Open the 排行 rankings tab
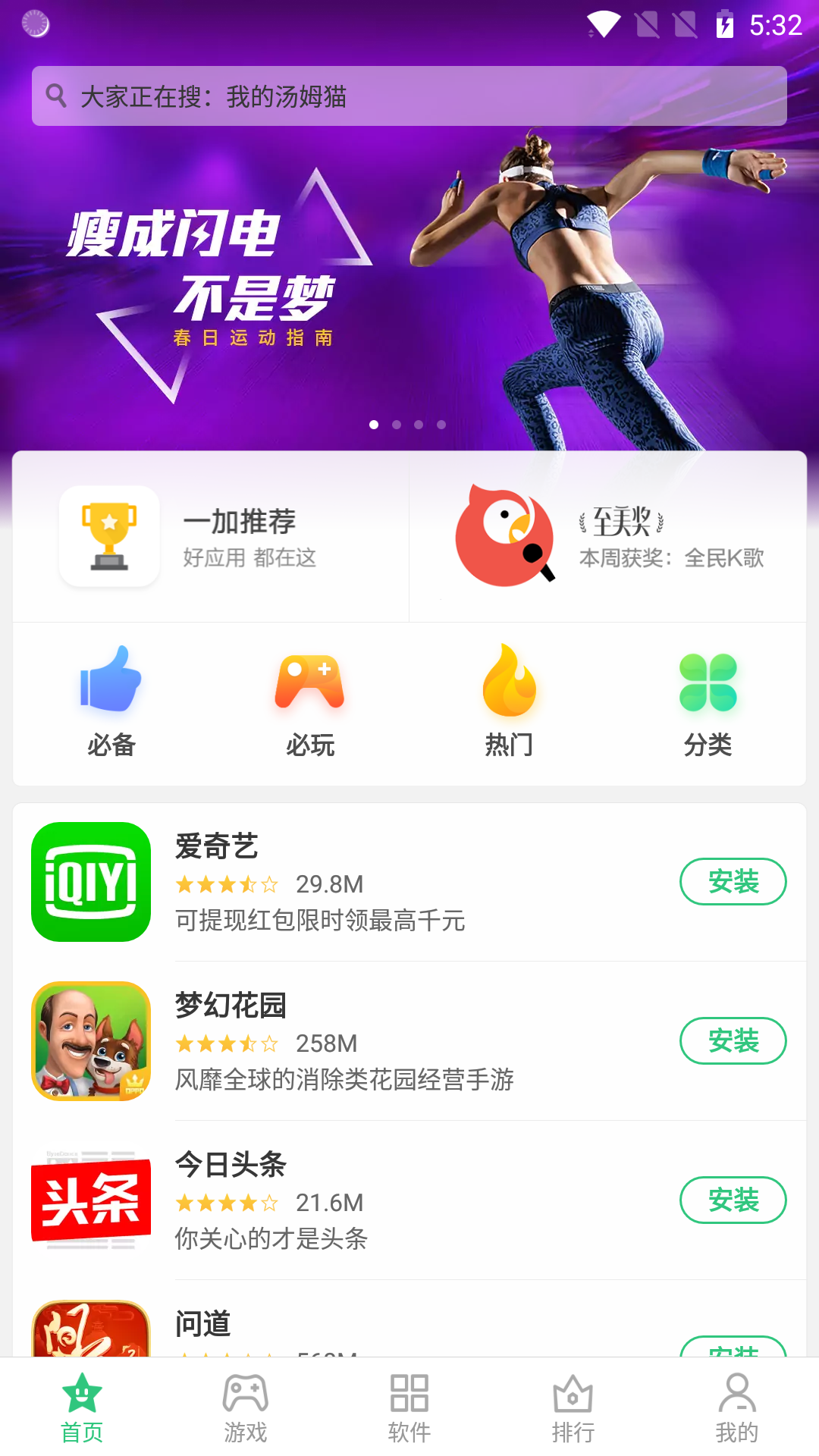The image size is (819, 1456). click(573, 1407)
